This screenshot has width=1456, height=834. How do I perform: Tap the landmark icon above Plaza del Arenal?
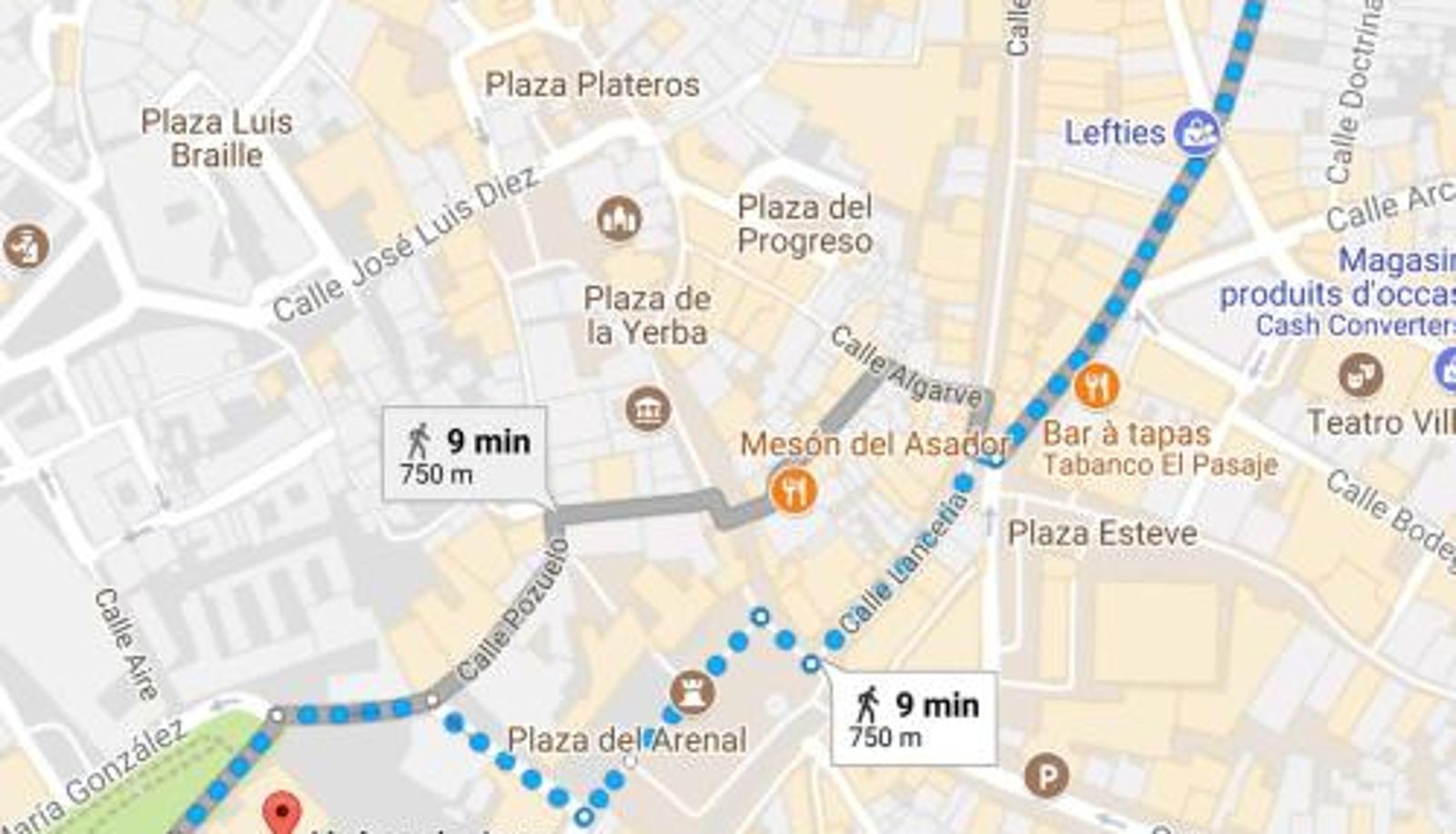click(692, 692)
